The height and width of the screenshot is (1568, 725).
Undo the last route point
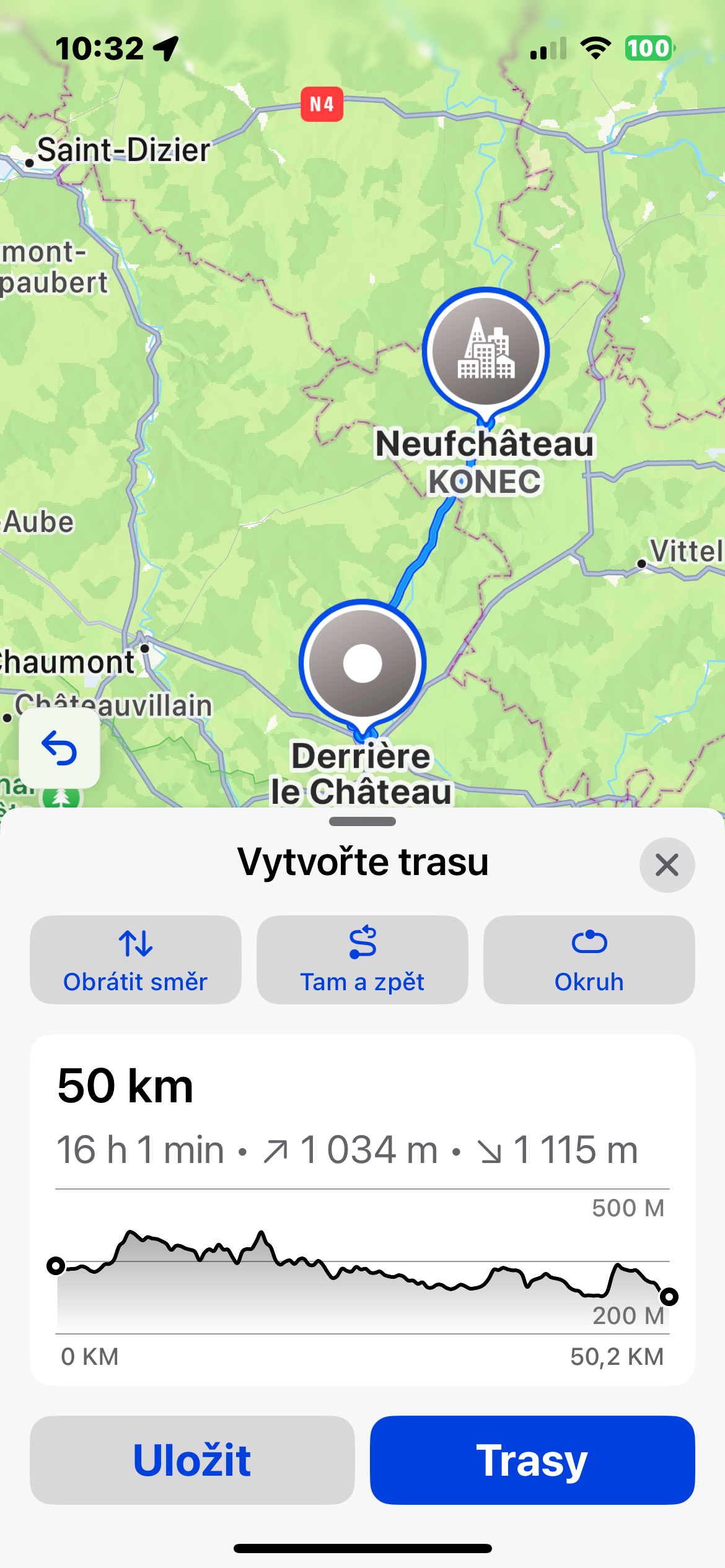pos(59,748)
